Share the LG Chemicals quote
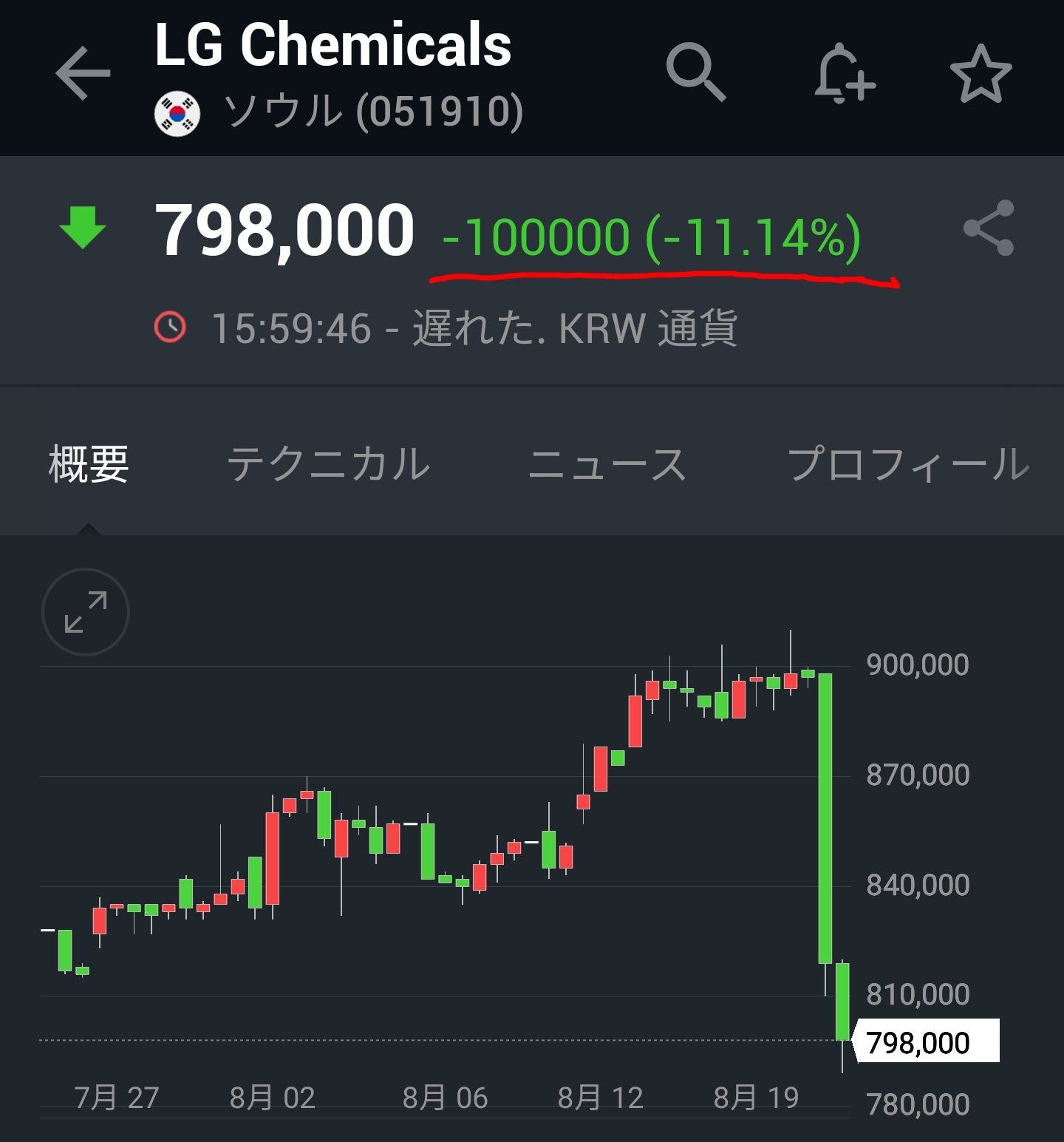1064x1142 pixels. tap(989, 228)
